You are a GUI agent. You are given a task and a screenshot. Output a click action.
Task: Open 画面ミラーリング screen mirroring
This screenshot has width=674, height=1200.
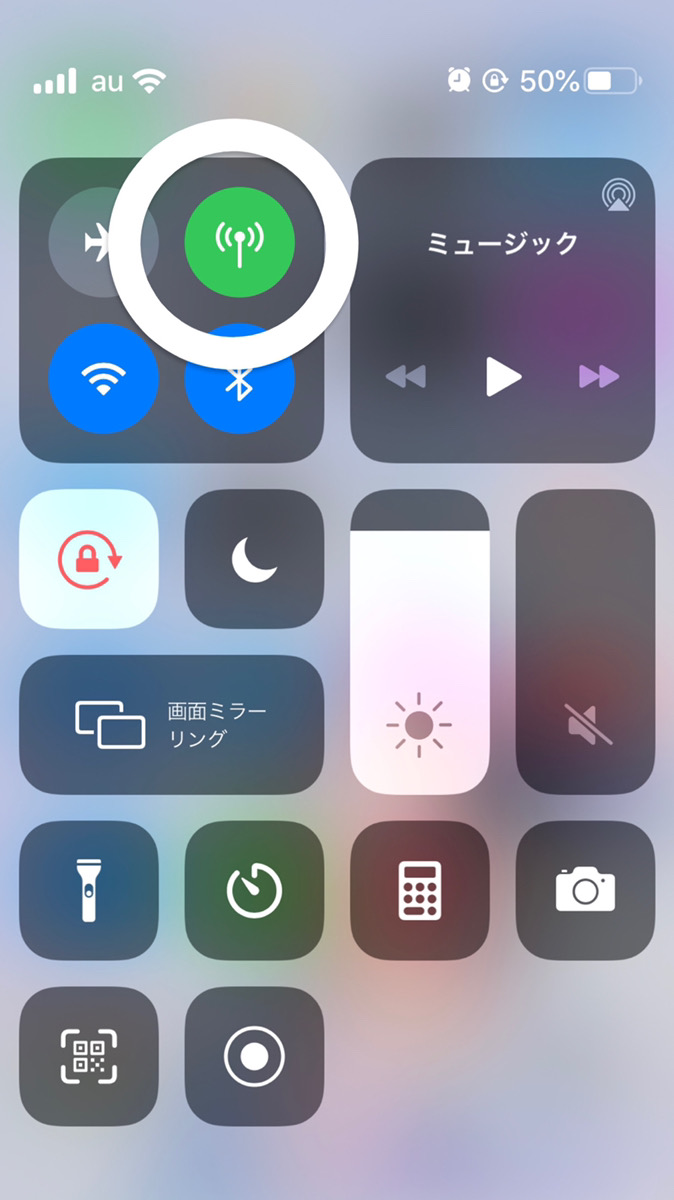pos(171,725)
